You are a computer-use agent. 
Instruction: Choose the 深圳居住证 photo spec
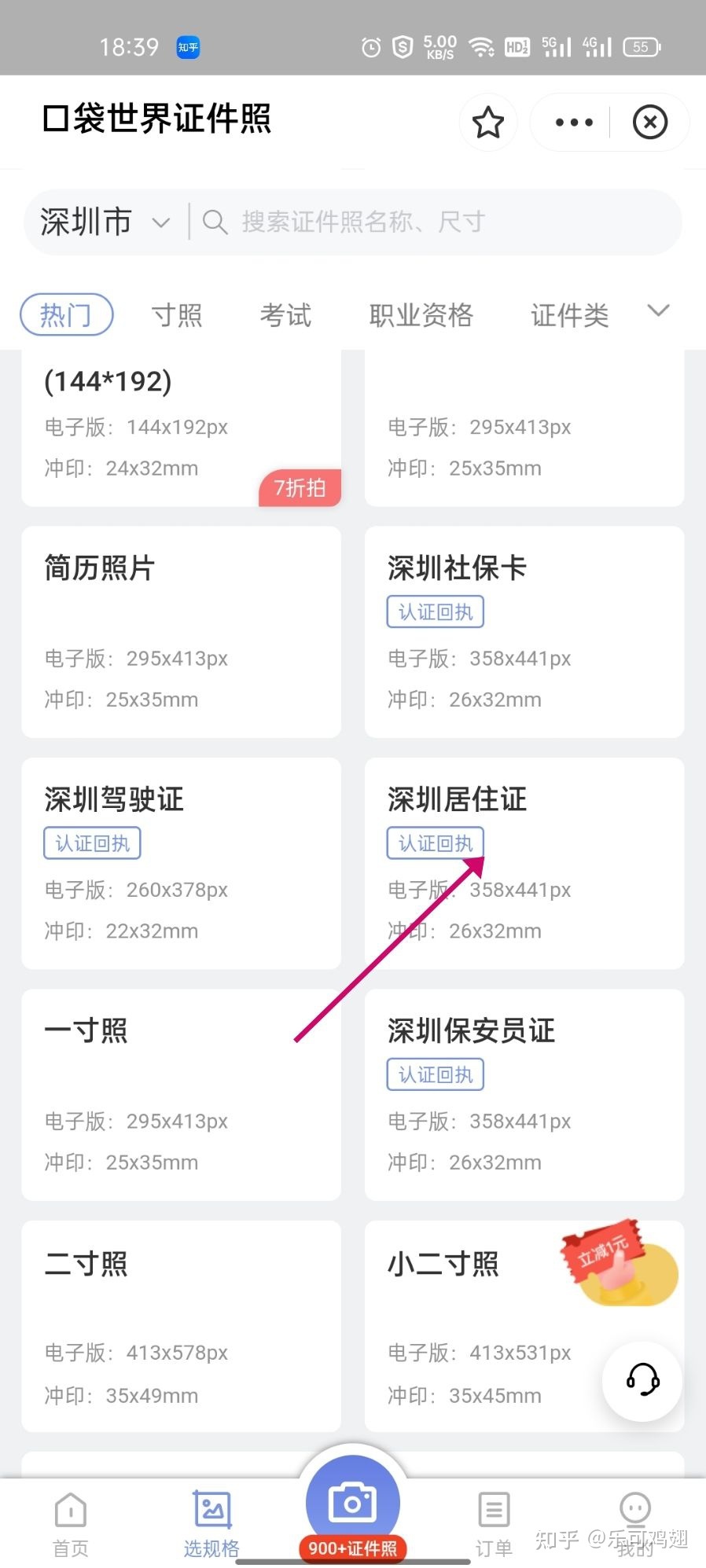point(524,864)
